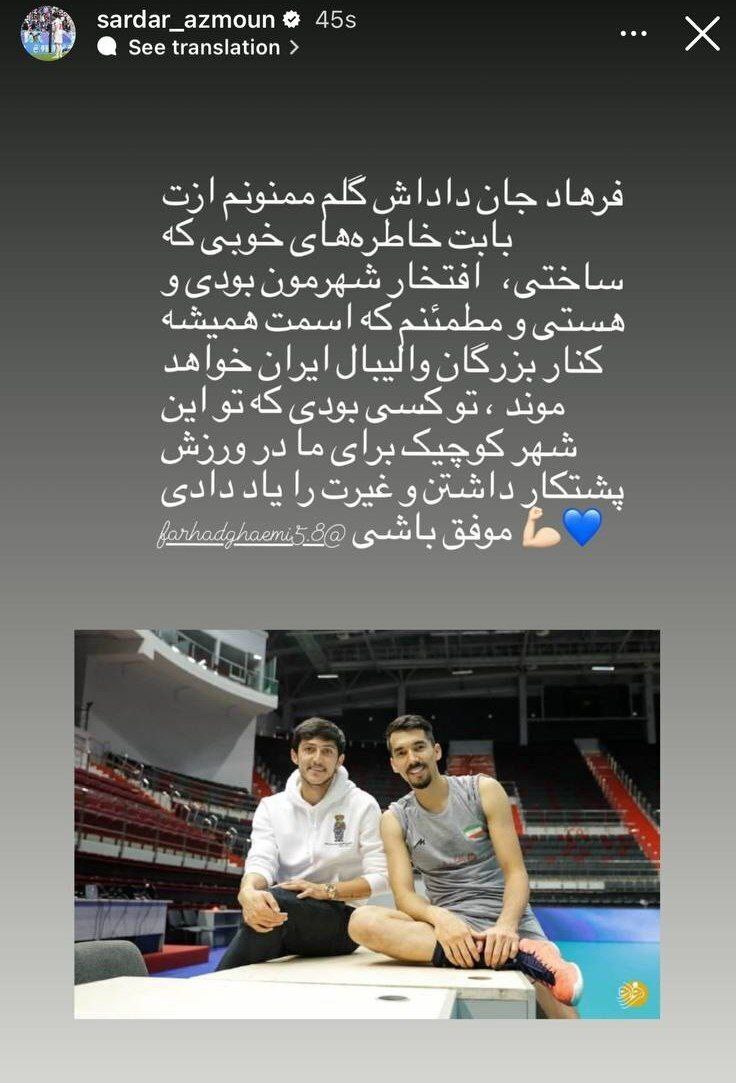Tap See translation
736x1083 pixels.
[203, 47]
